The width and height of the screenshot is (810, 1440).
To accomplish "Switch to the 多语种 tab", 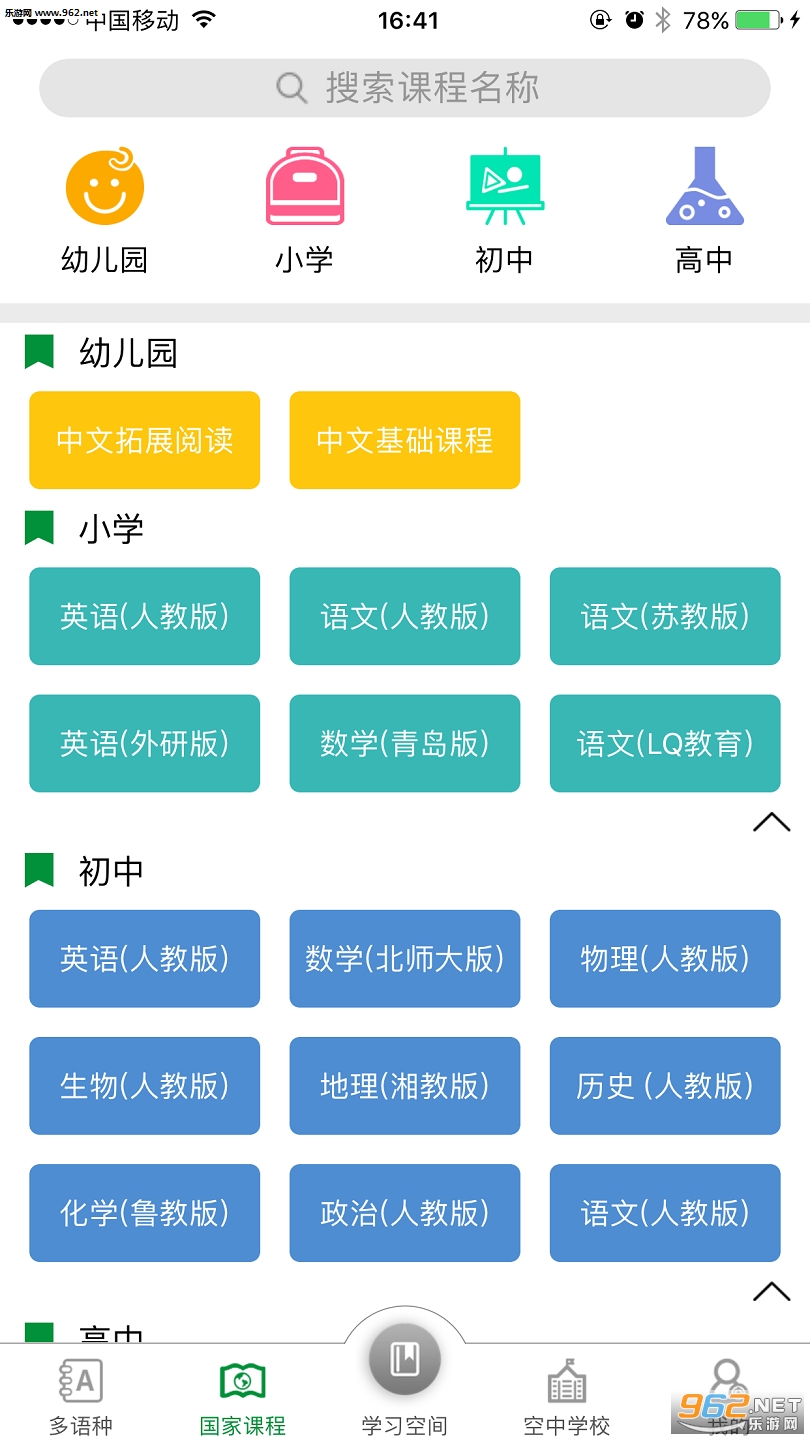I will 81,1395.
